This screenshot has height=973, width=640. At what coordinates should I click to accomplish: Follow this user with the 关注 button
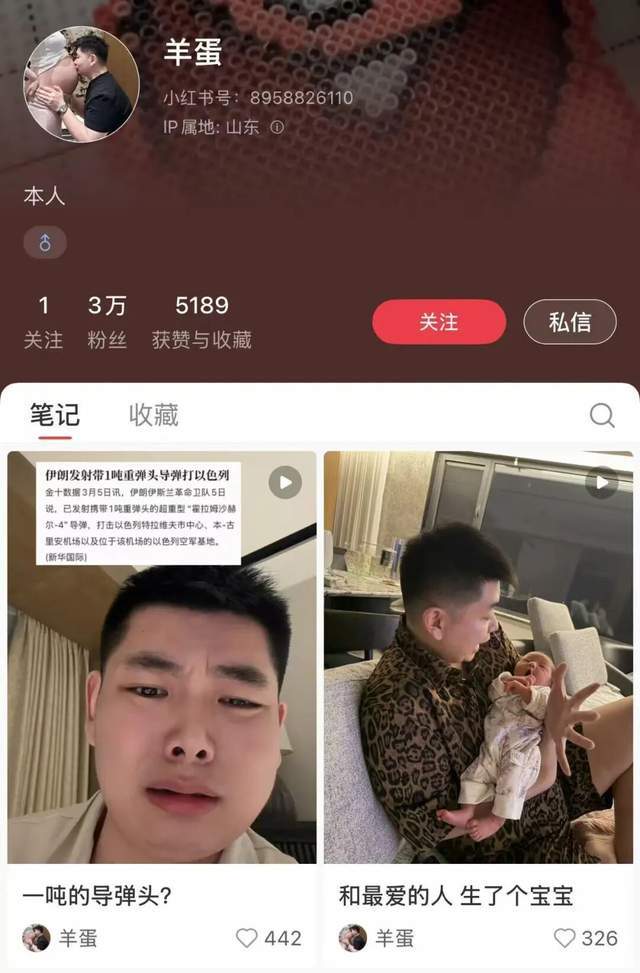pyautogui.click(x=439, y=322)
